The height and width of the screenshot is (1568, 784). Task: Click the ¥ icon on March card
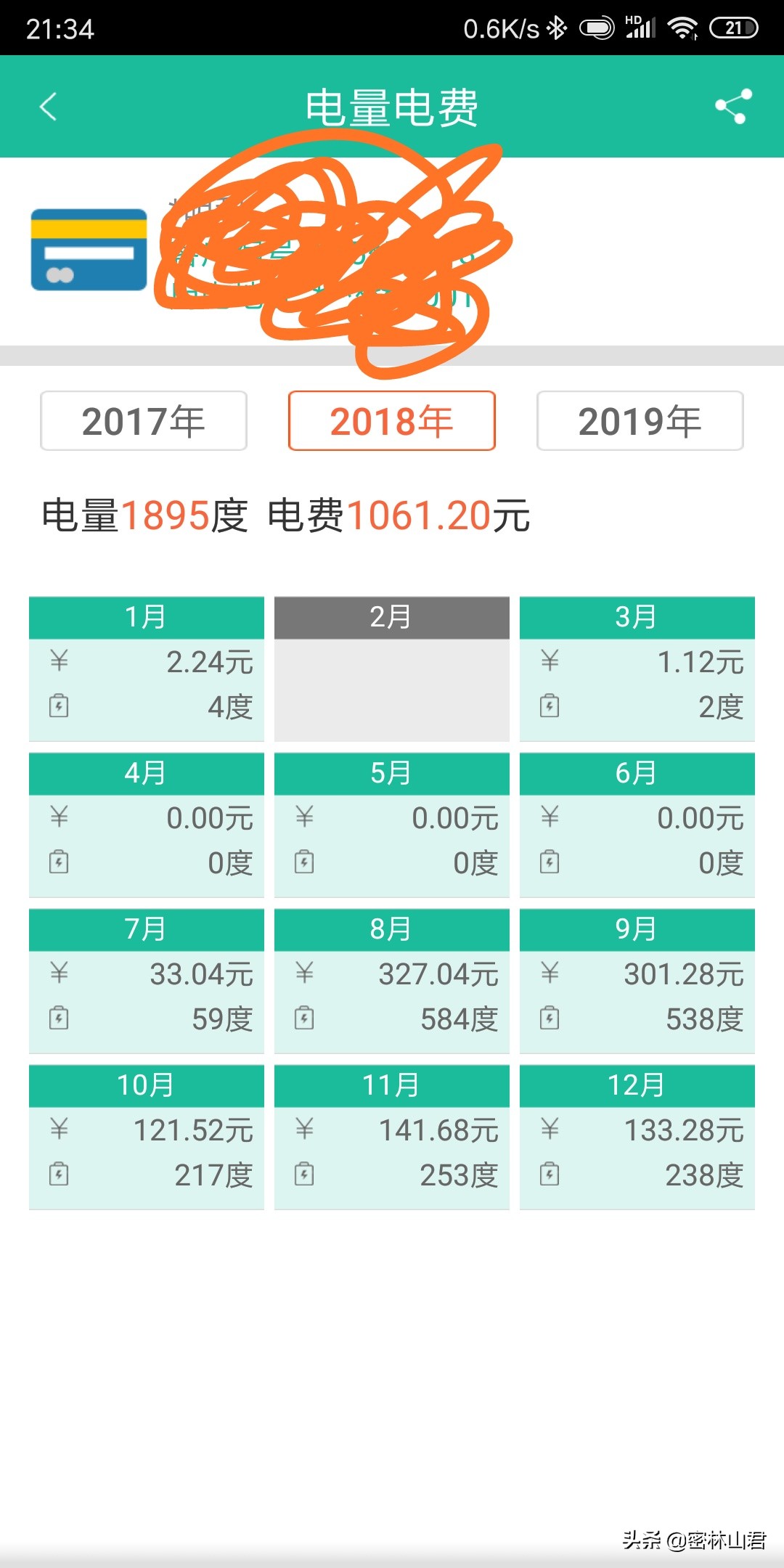pyautogui.click(x=550, y=662)
